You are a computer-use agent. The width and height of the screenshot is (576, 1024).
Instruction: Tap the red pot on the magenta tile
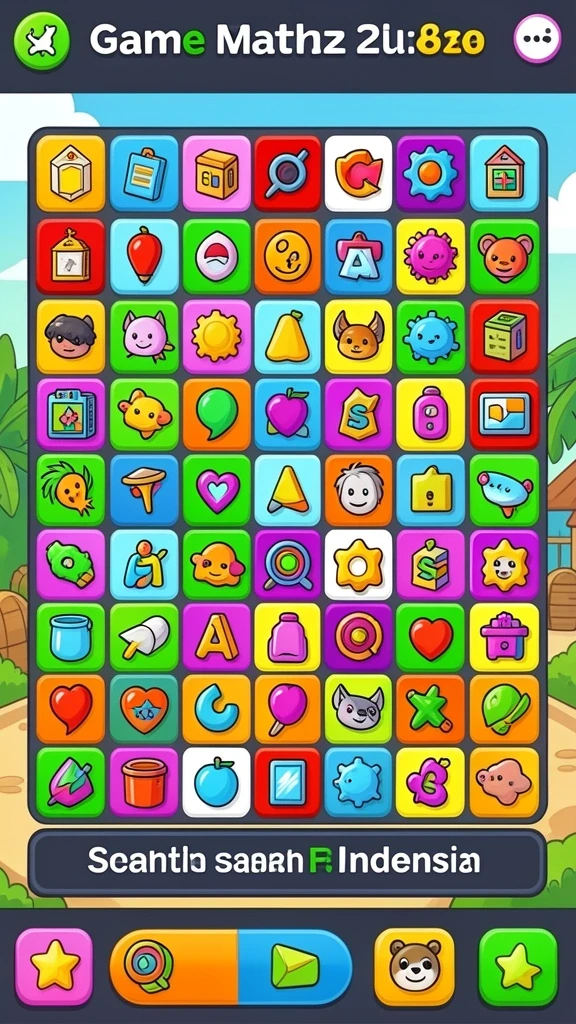144,782
